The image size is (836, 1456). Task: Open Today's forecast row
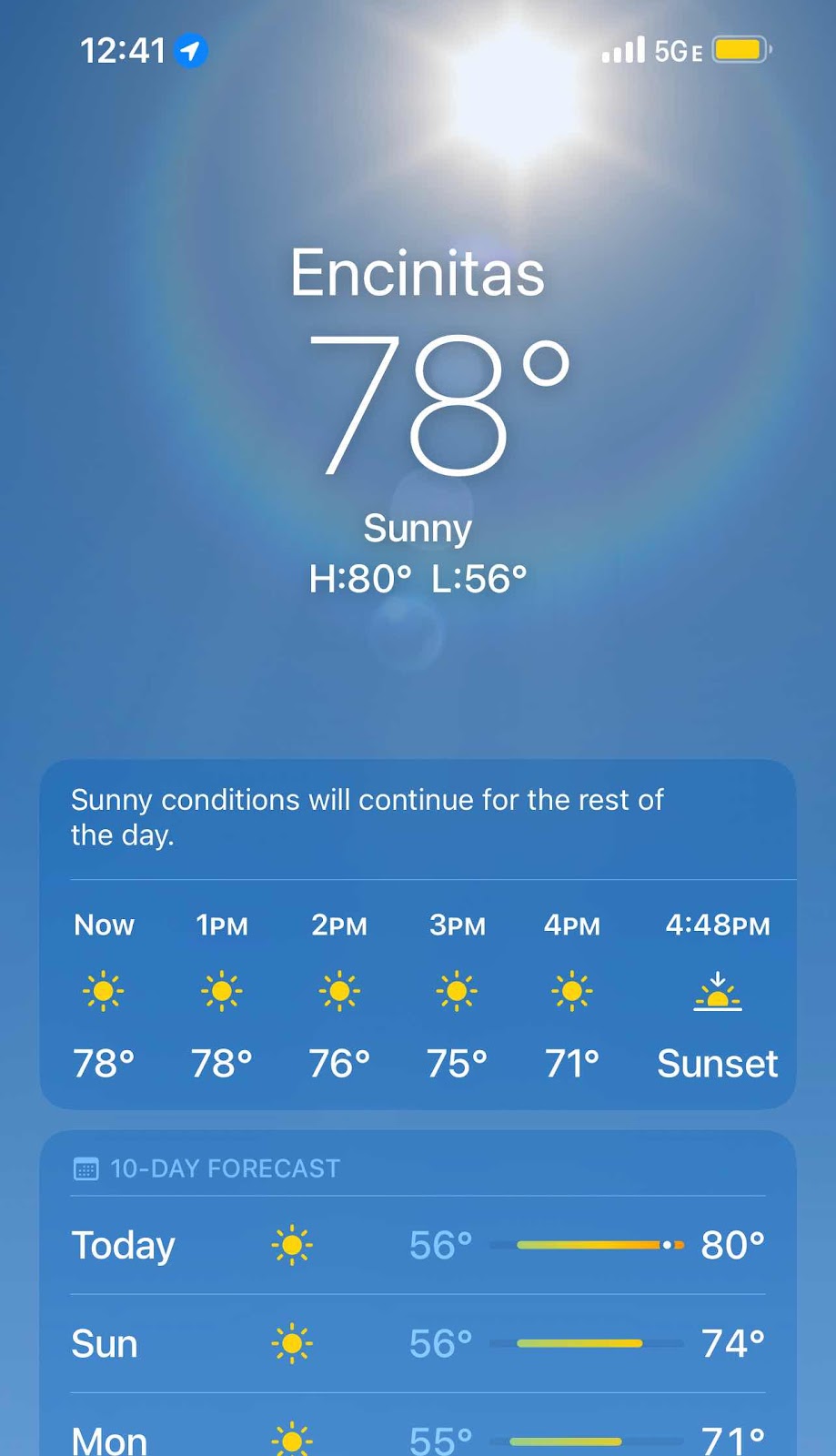[418, 1245]
